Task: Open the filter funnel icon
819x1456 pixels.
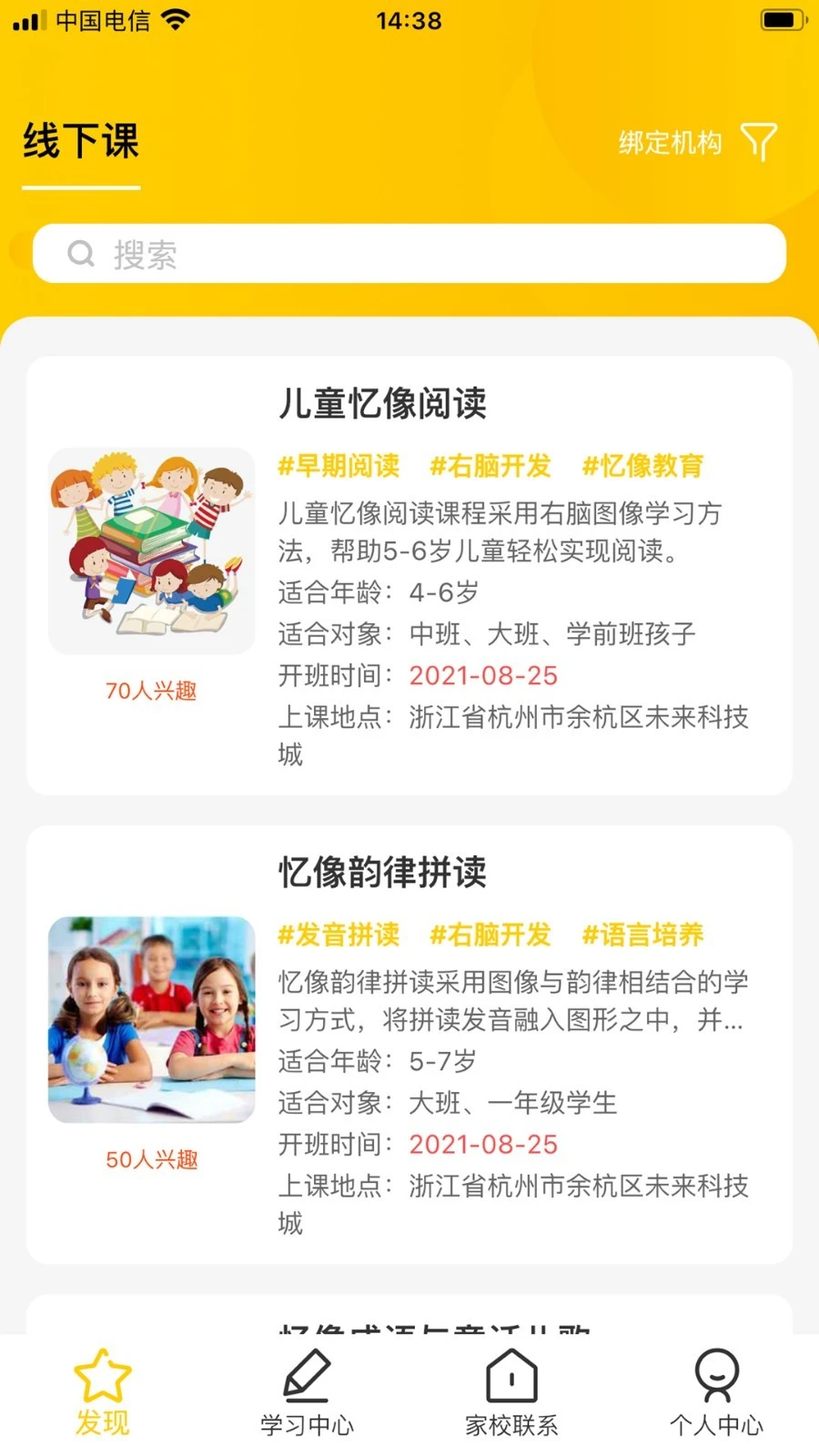Action: tap(758, 142)
